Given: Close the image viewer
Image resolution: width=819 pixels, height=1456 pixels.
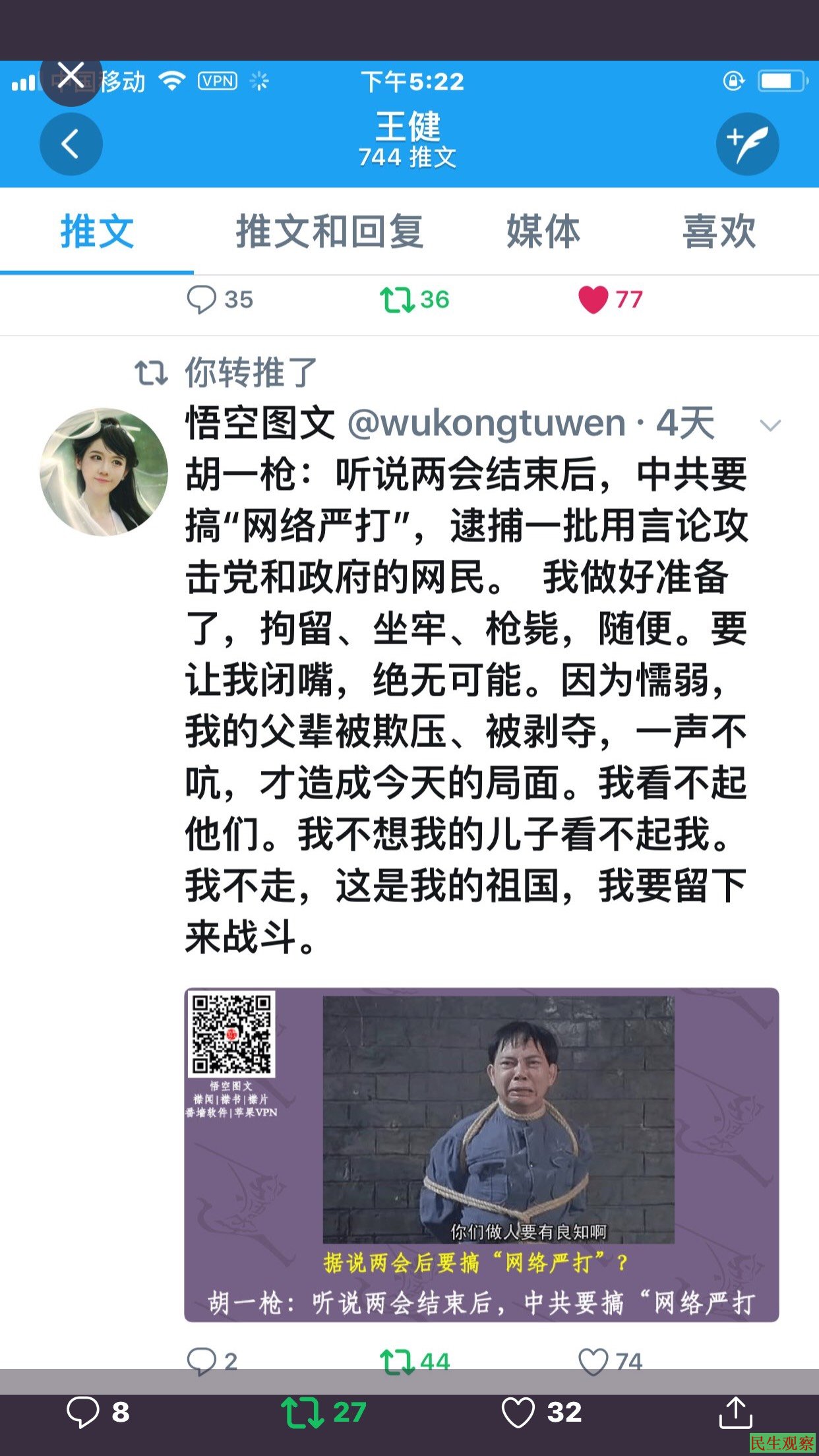Looking at the screenshot, I should (71, 75).
